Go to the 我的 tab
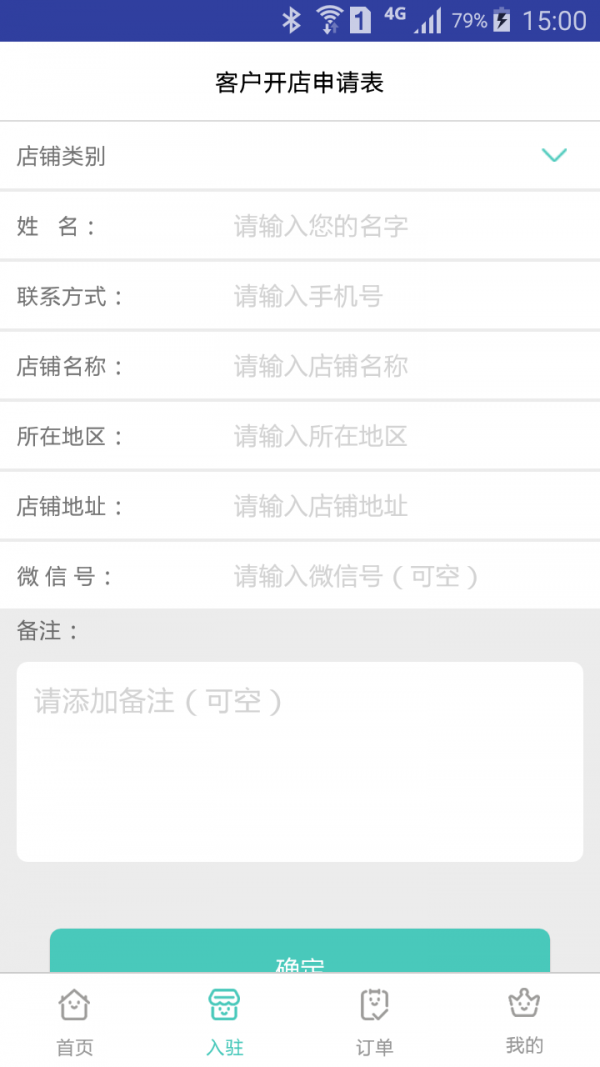 pyautogui.click(x=524, y=1021)
